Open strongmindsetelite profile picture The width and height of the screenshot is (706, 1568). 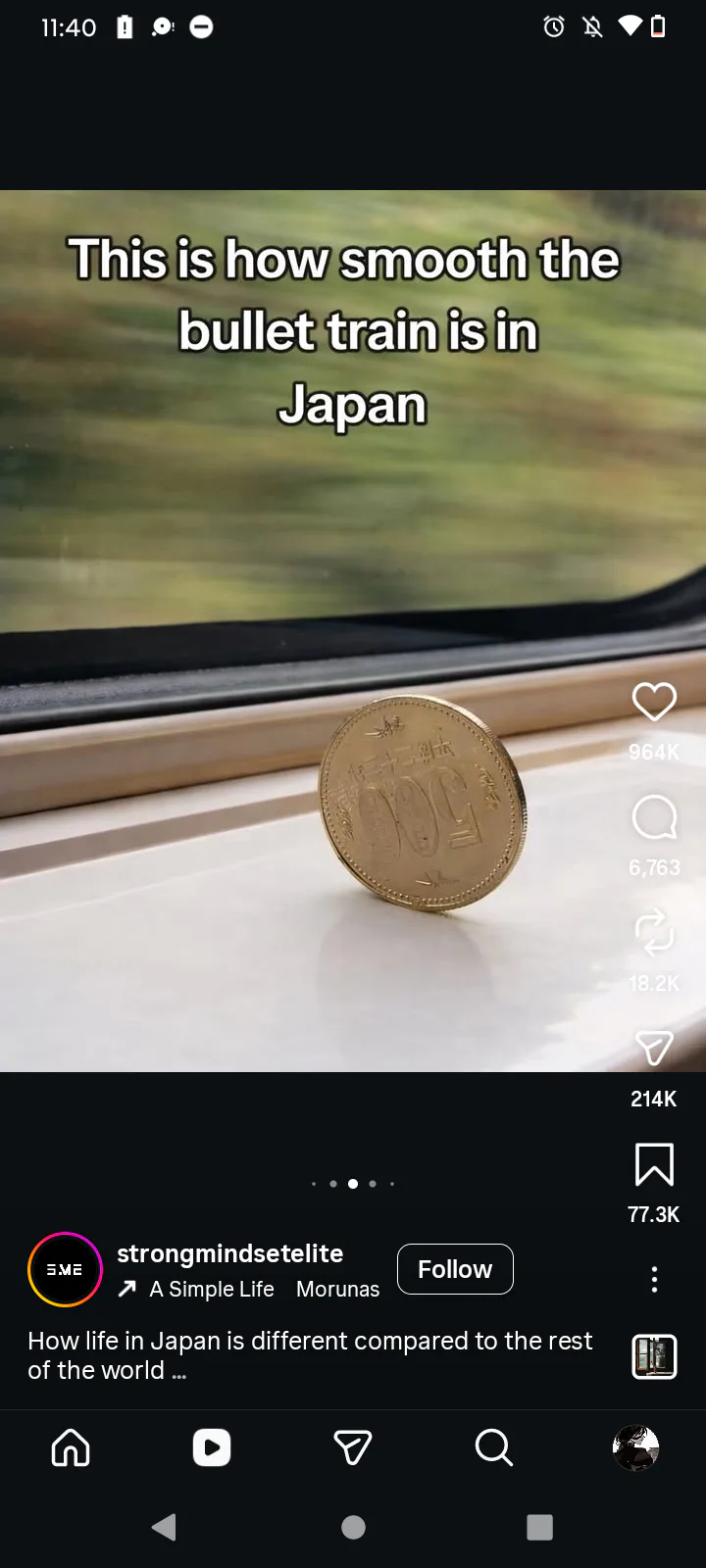click(x=65, y=1269)
